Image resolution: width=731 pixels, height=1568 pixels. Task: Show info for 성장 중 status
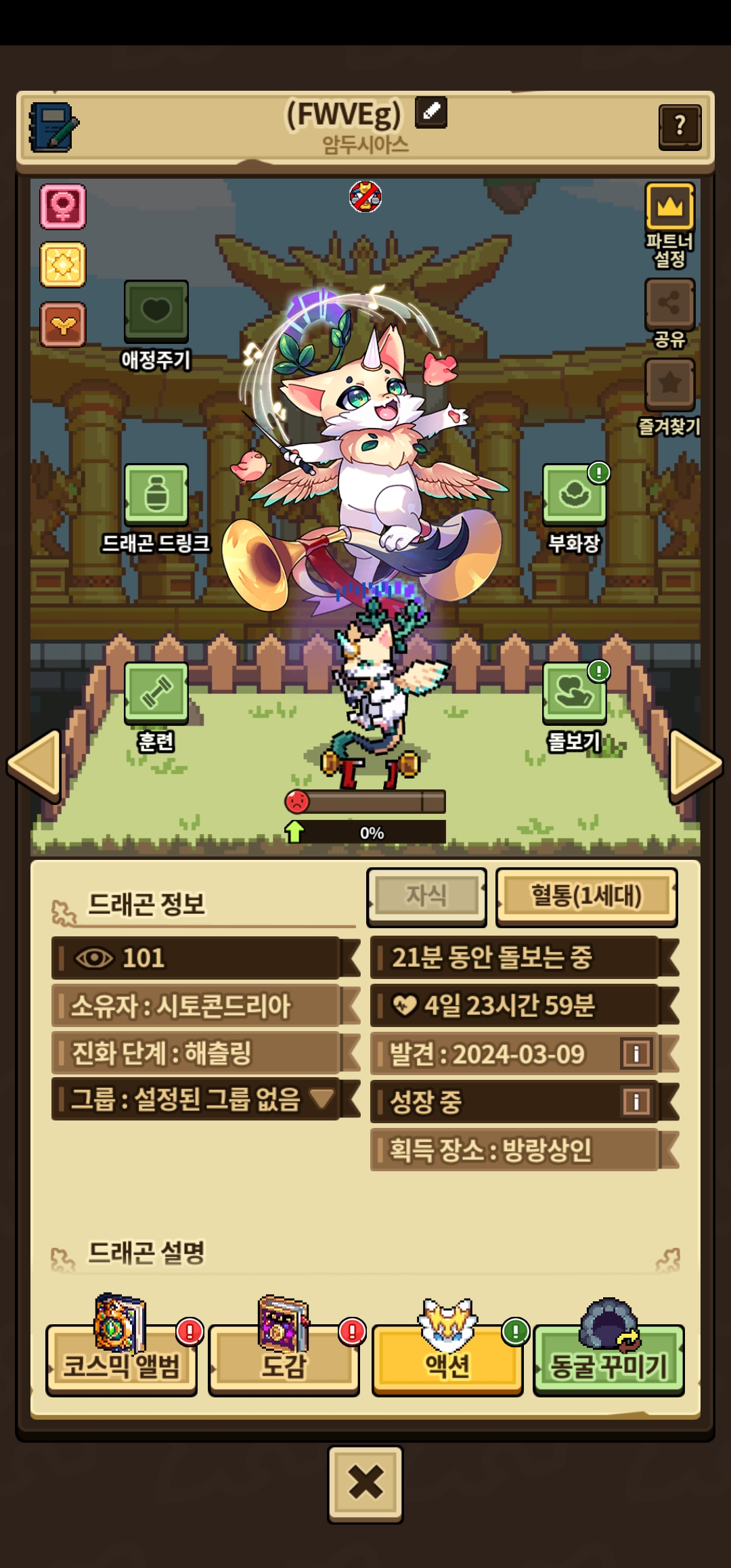636,1102
